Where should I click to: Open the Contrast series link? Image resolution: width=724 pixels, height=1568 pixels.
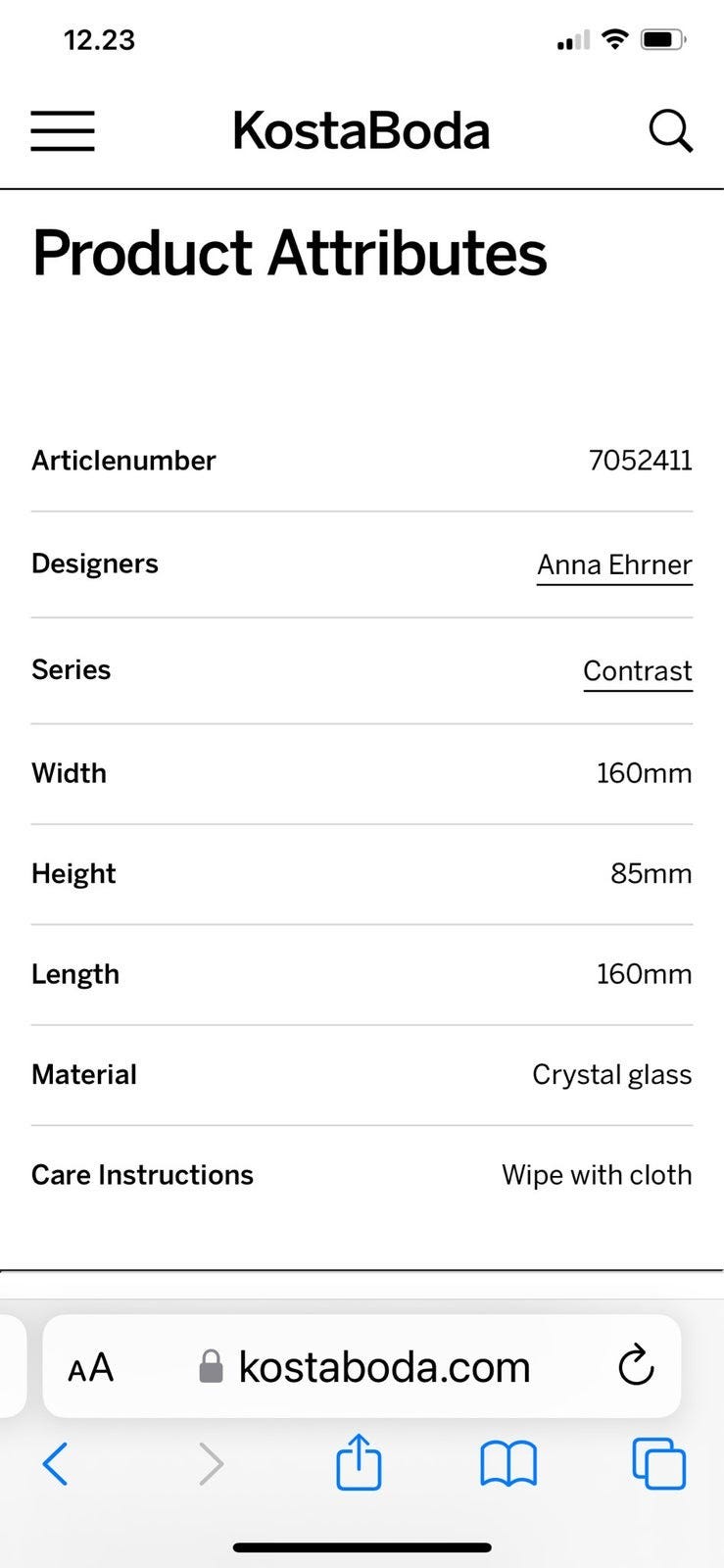click(x=638, y=671)
